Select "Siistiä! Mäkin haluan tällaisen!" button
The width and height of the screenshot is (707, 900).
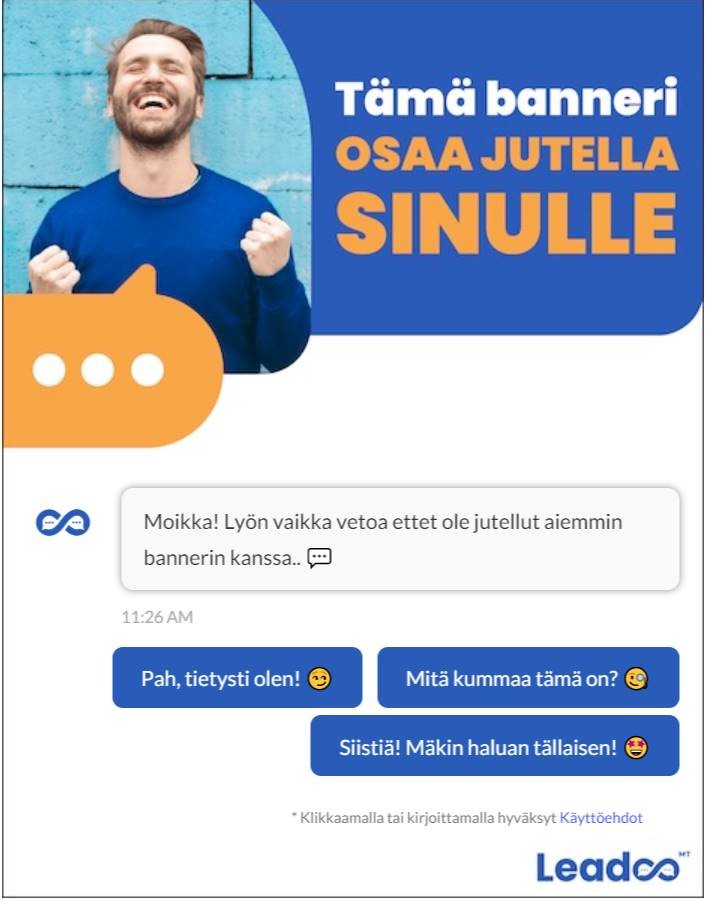(494, 746)
